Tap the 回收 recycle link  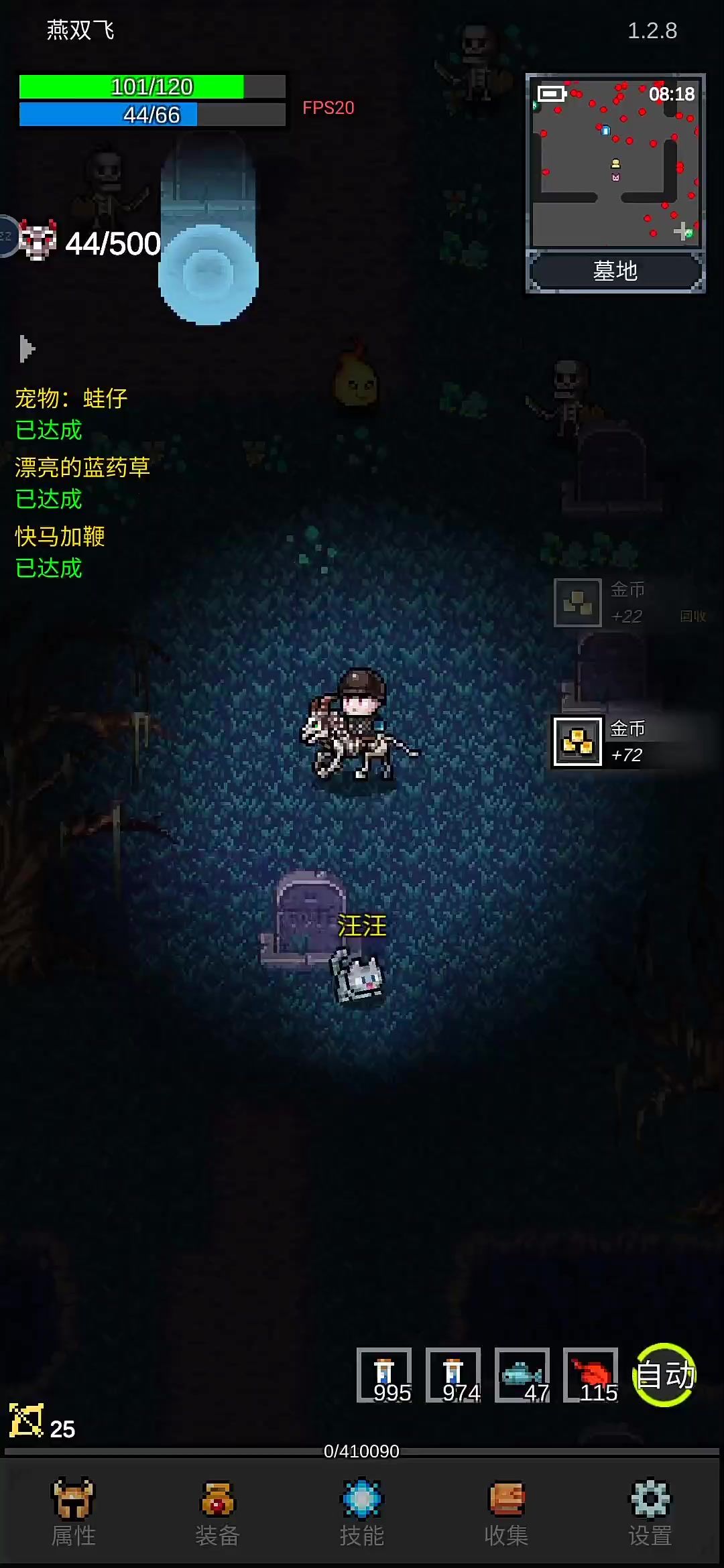coord(692,616)
